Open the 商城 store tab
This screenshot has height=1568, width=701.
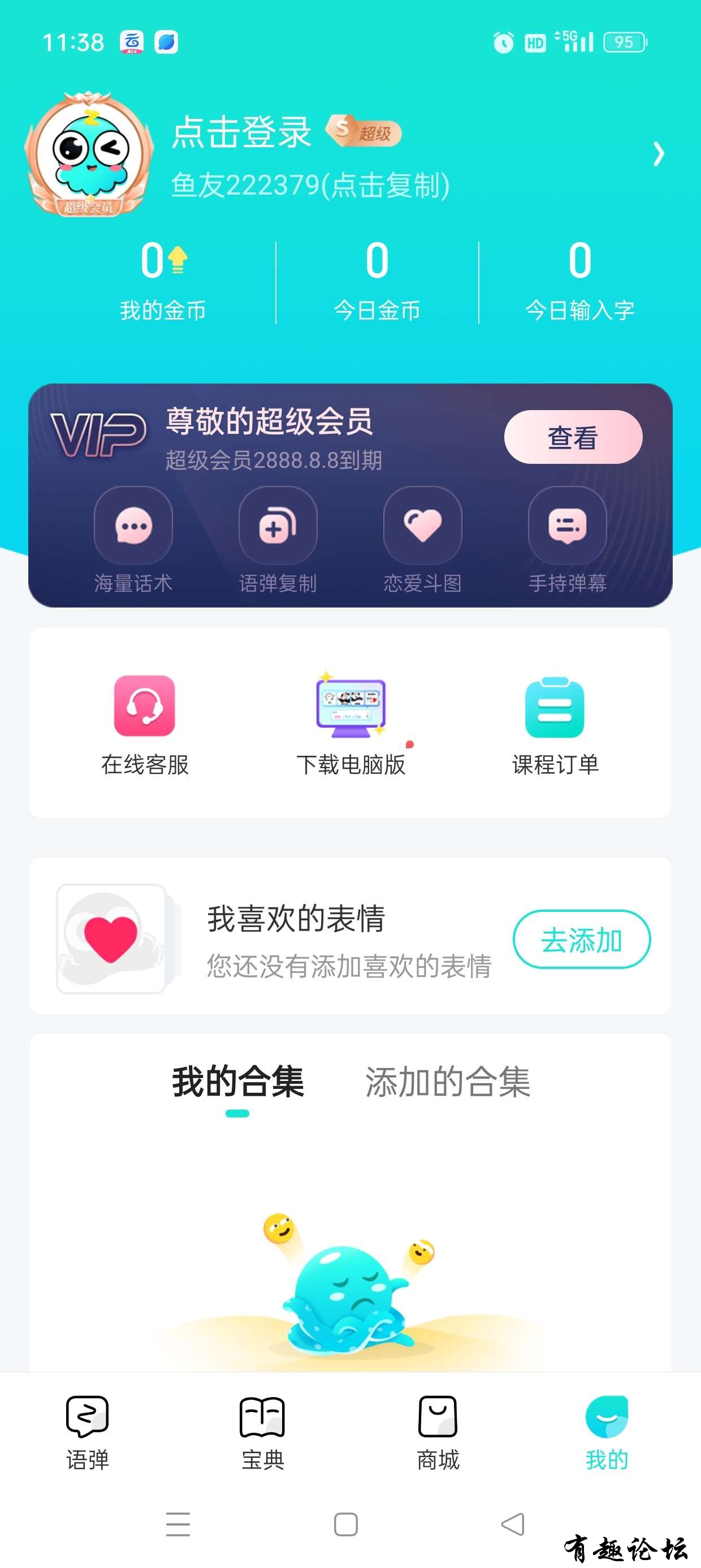point(438,1433)
